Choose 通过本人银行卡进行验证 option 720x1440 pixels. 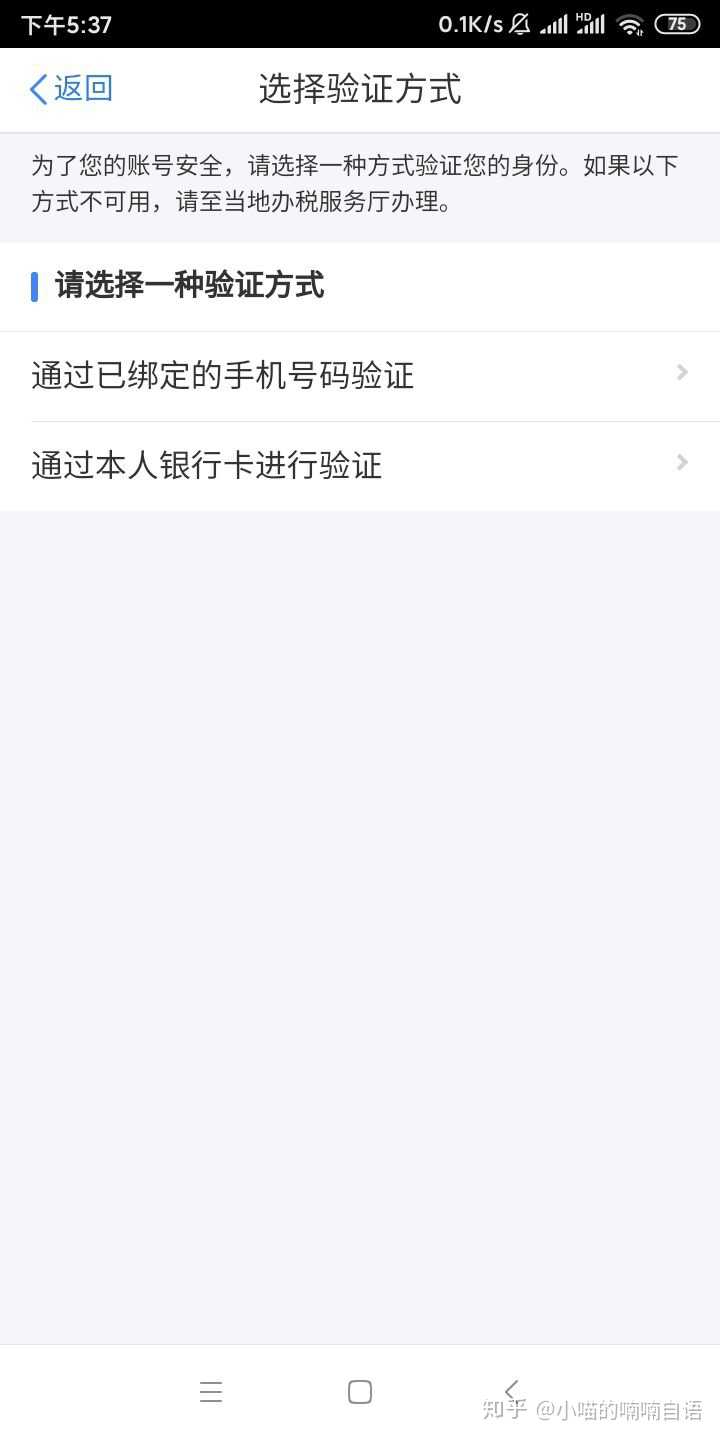click(x=359, y=466)
